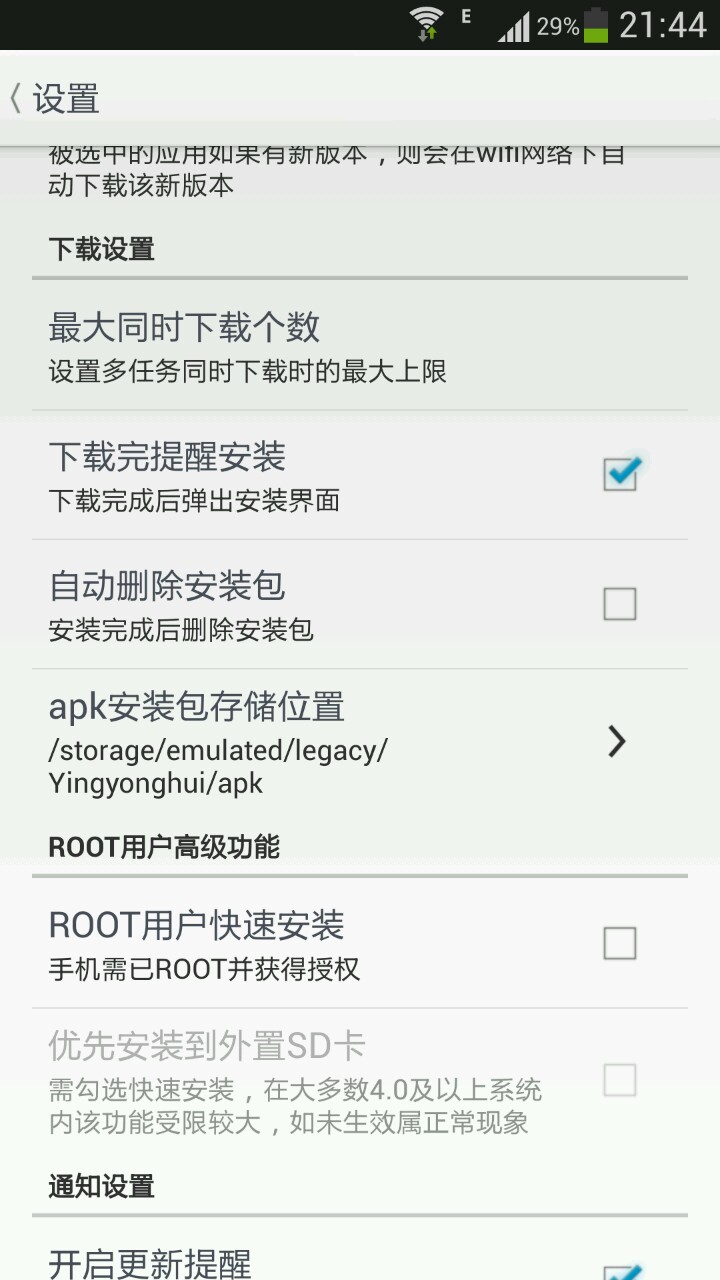Uncheck 下载完提醒安装 checkbox
Image resolution: width=720 pixels, height=1280 pixels.
pyautogui.click(x=620, y=474)
